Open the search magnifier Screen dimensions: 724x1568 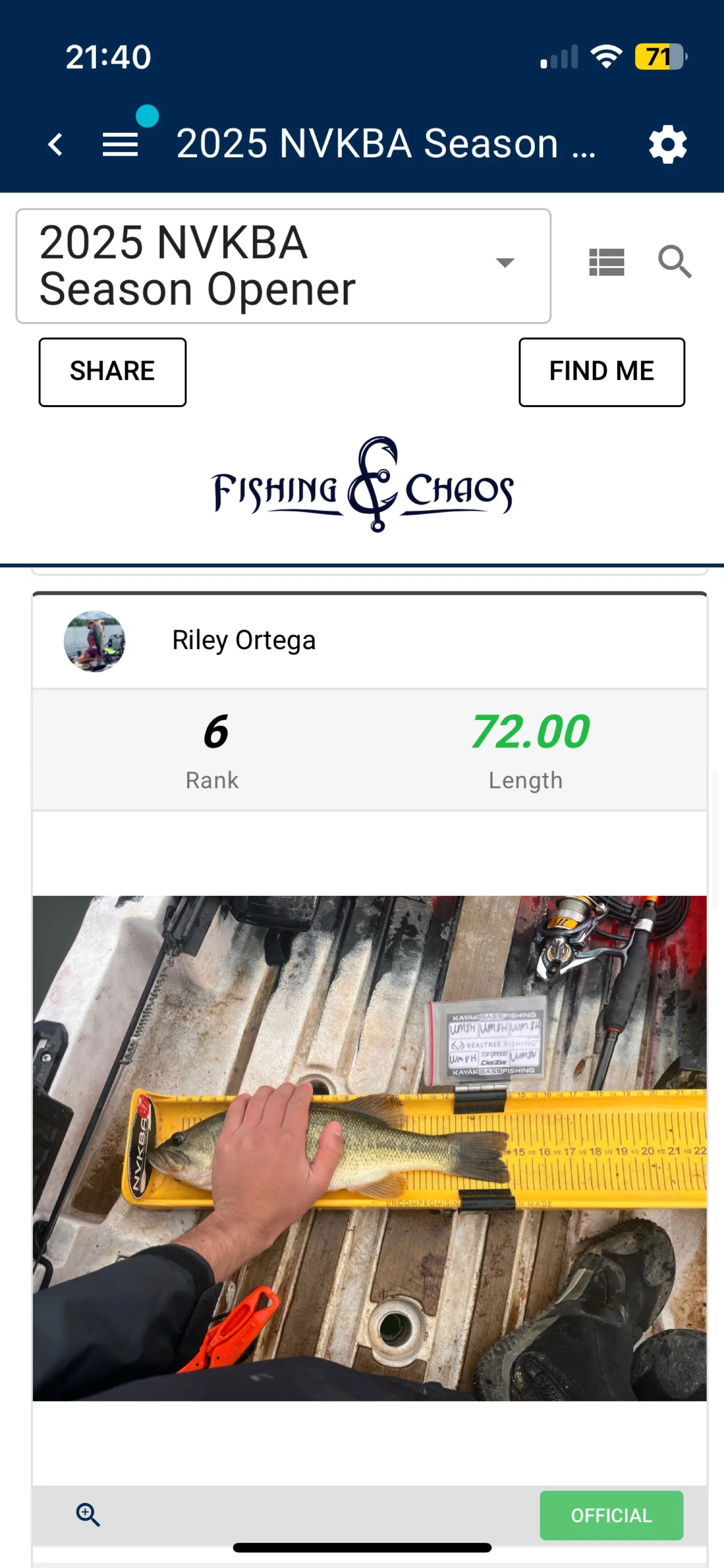(x=675, y=262)
